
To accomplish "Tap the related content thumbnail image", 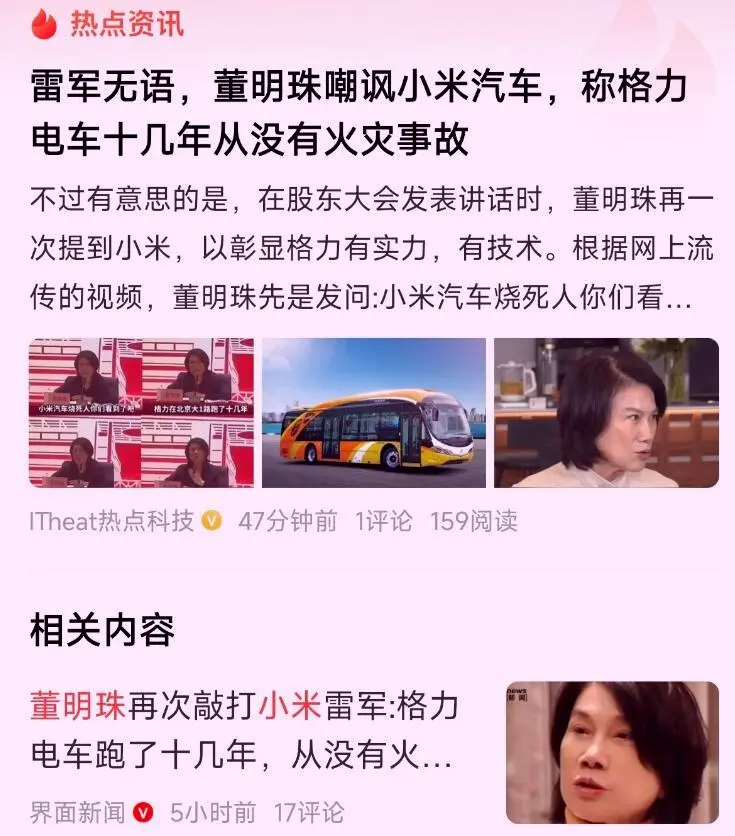I will point(612,752).
